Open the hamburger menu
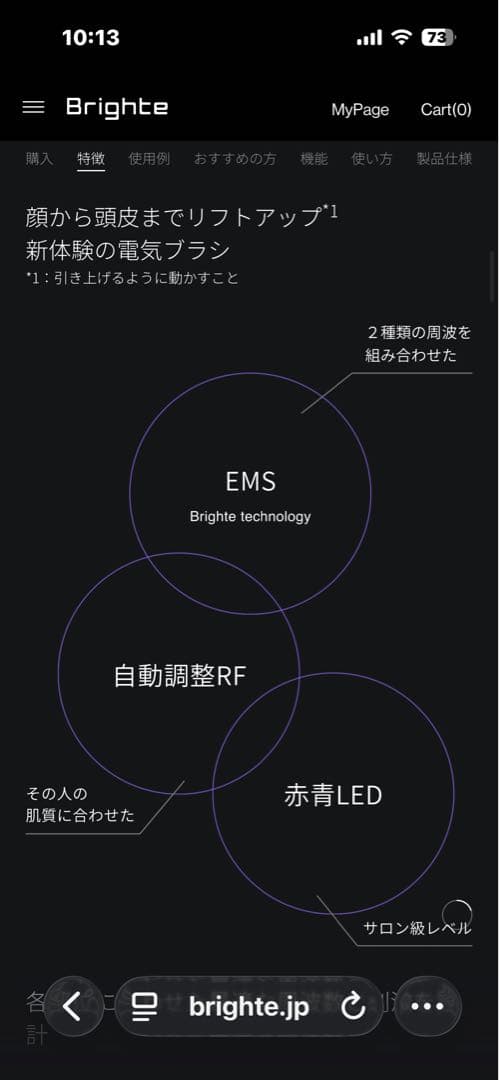499x1080 pixels. click(x=33, y=107)
